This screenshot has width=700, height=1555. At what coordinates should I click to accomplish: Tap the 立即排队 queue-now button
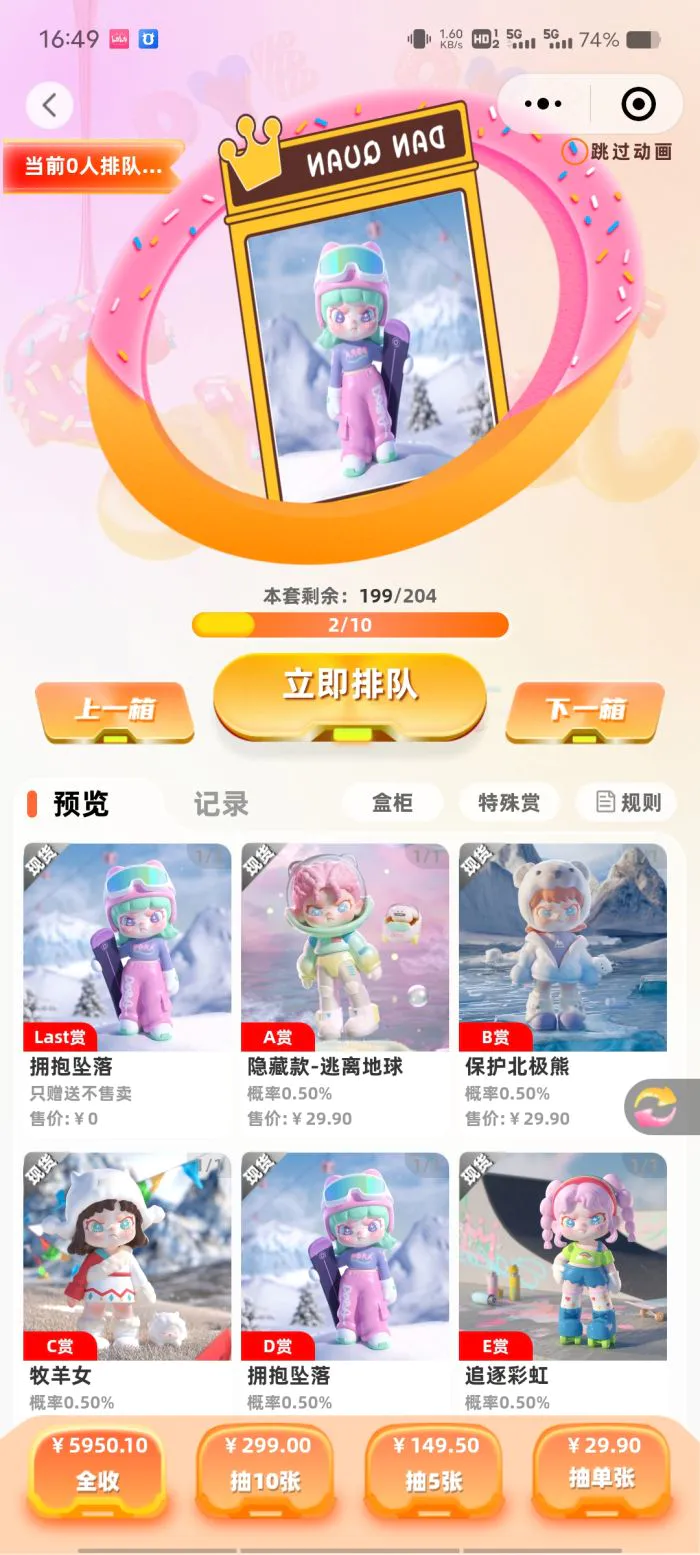click(x=350, y=690)
